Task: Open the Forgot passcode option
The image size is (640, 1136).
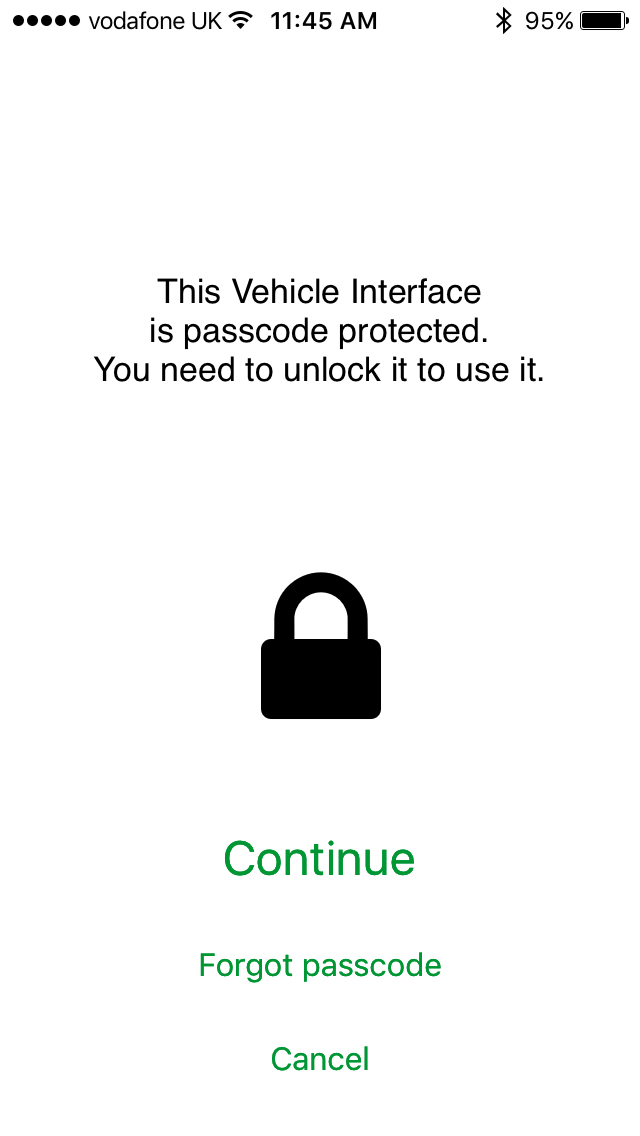Action: pyautogui.click(x=320, y=965)
